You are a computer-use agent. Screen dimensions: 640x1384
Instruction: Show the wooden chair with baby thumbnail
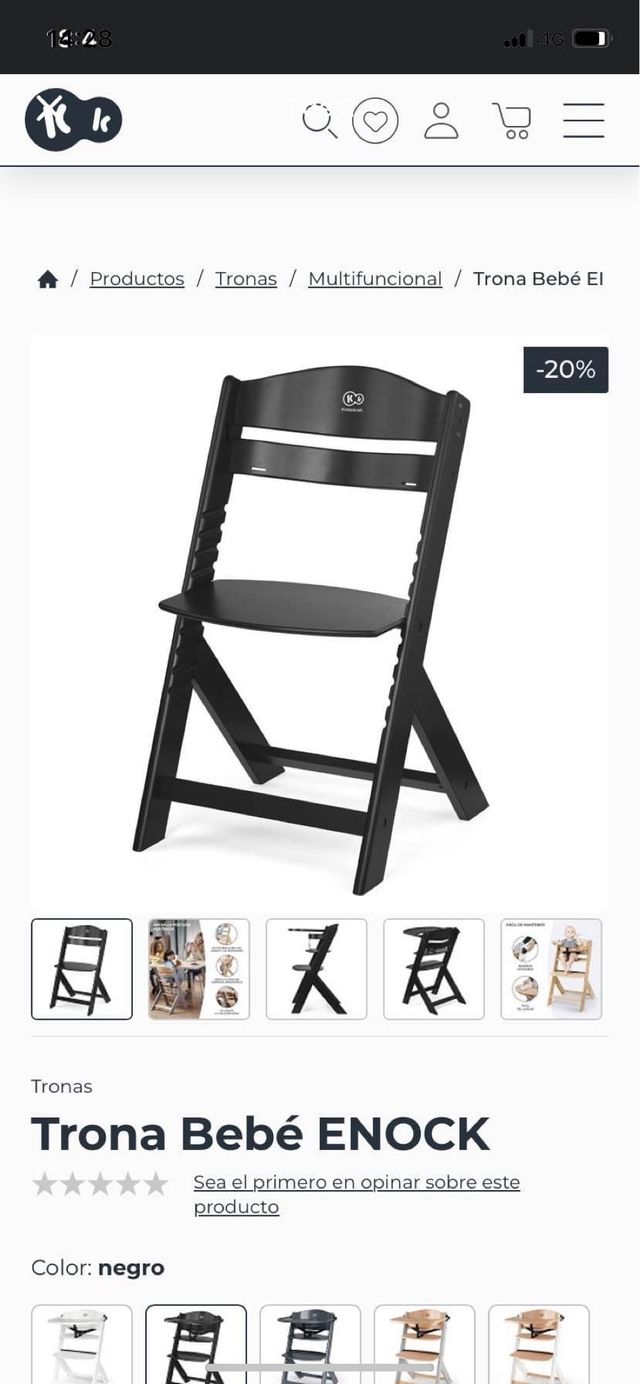551,969
